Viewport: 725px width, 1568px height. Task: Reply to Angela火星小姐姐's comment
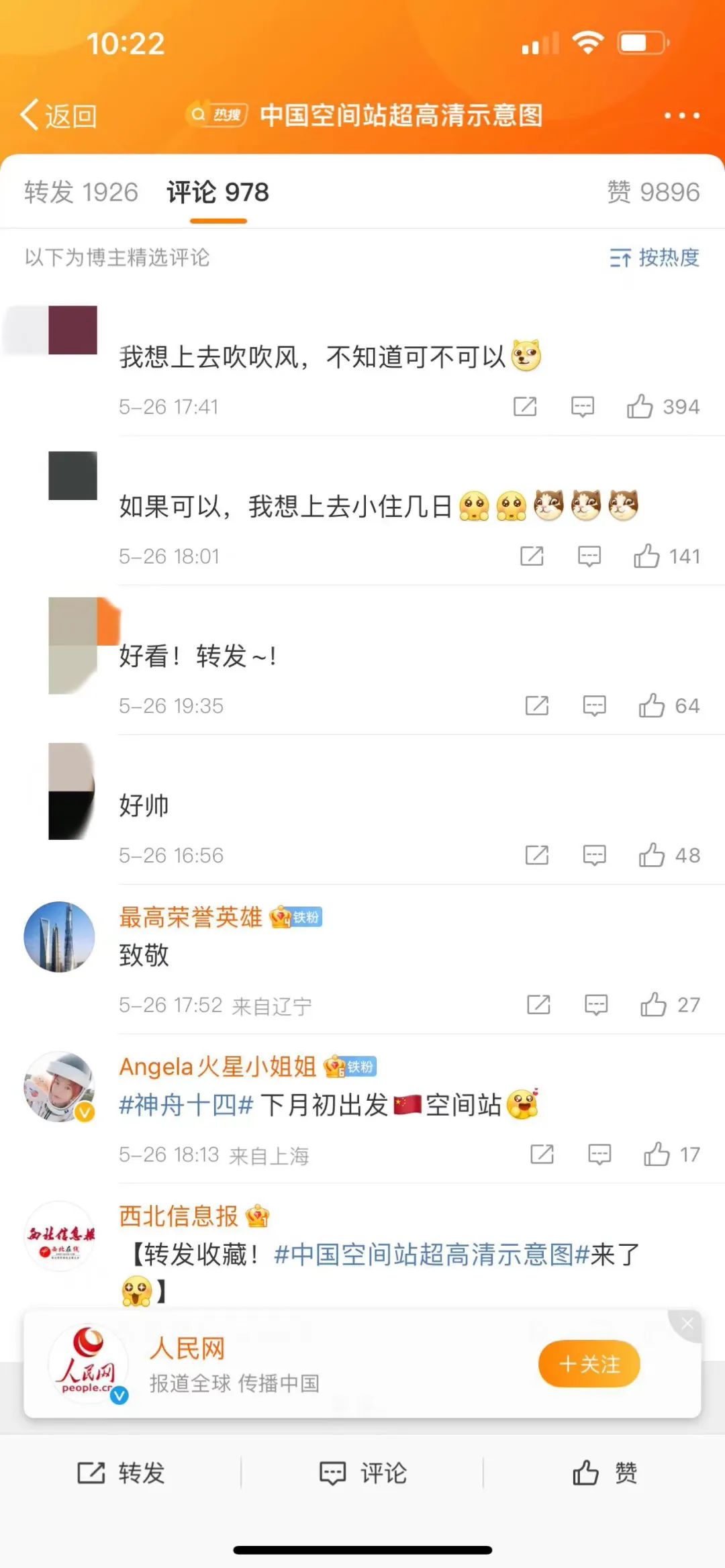click(599, 1155)
